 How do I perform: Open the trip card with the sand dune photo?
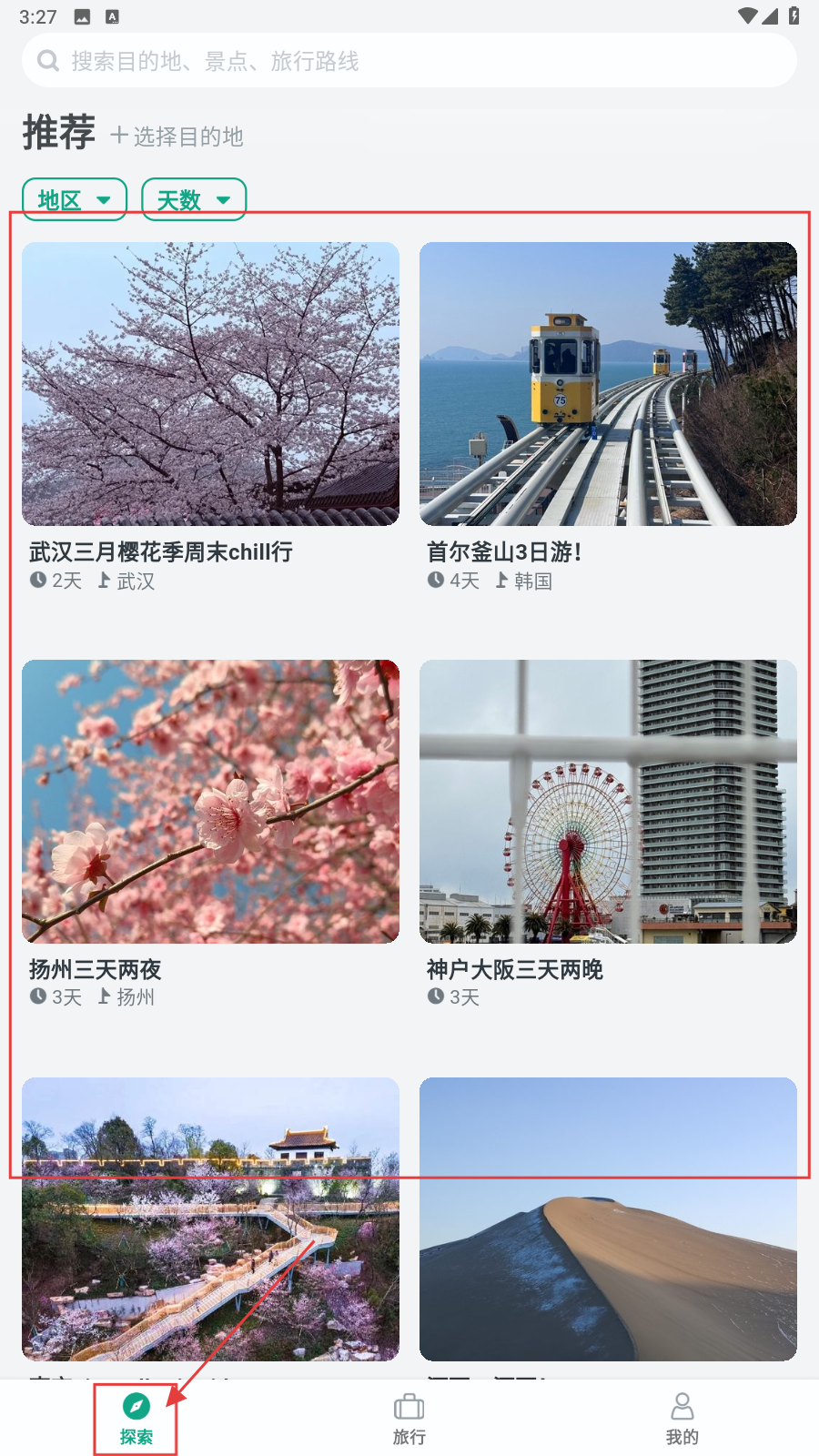[608, 1219]
